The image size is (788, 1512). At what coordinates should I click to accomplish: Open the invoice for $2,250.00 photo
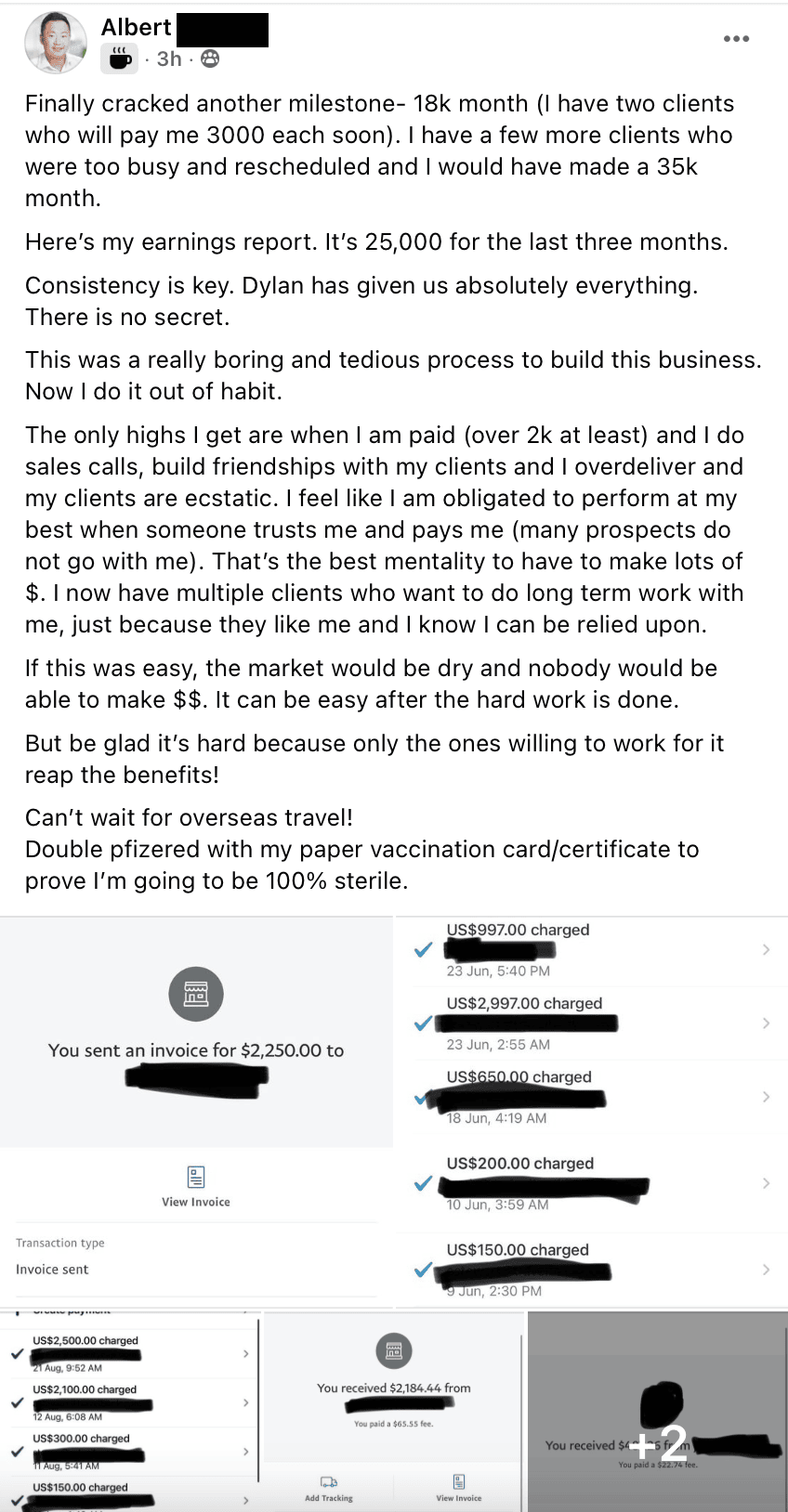[x=196, y=1112]
